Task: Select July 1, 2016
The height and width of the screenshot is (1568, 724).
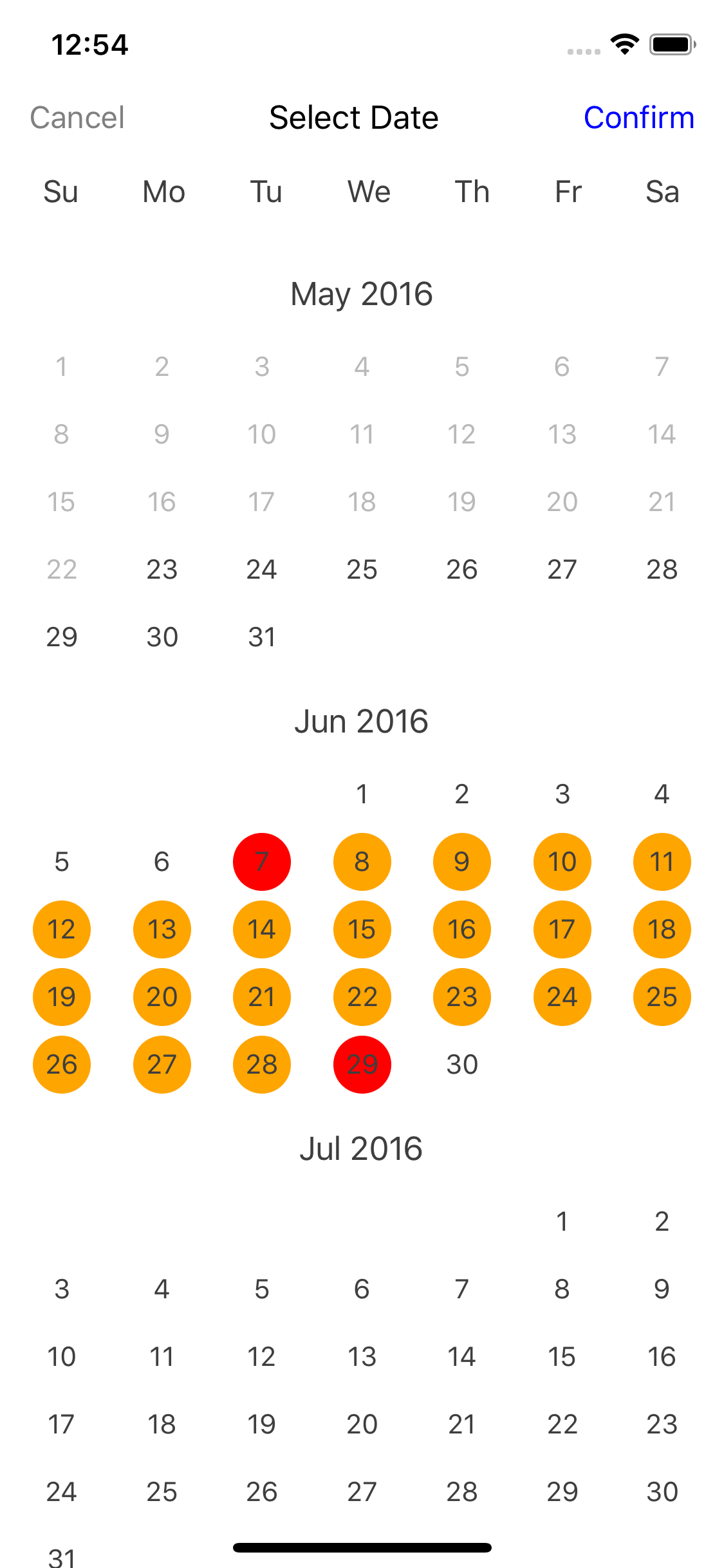Action: coord(562,1222)
